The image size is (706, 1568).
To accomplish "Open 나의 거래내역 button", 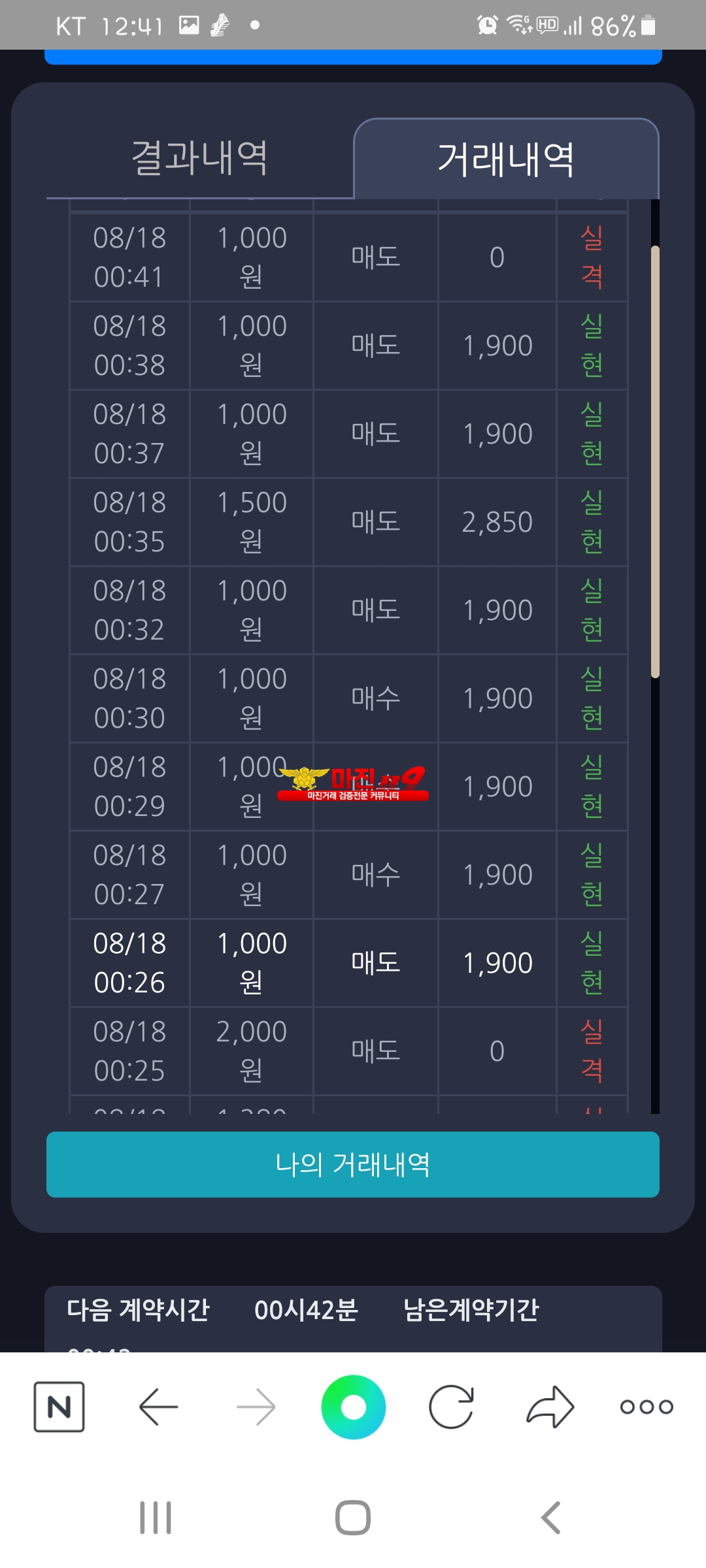I will [x=353, y=1164].
